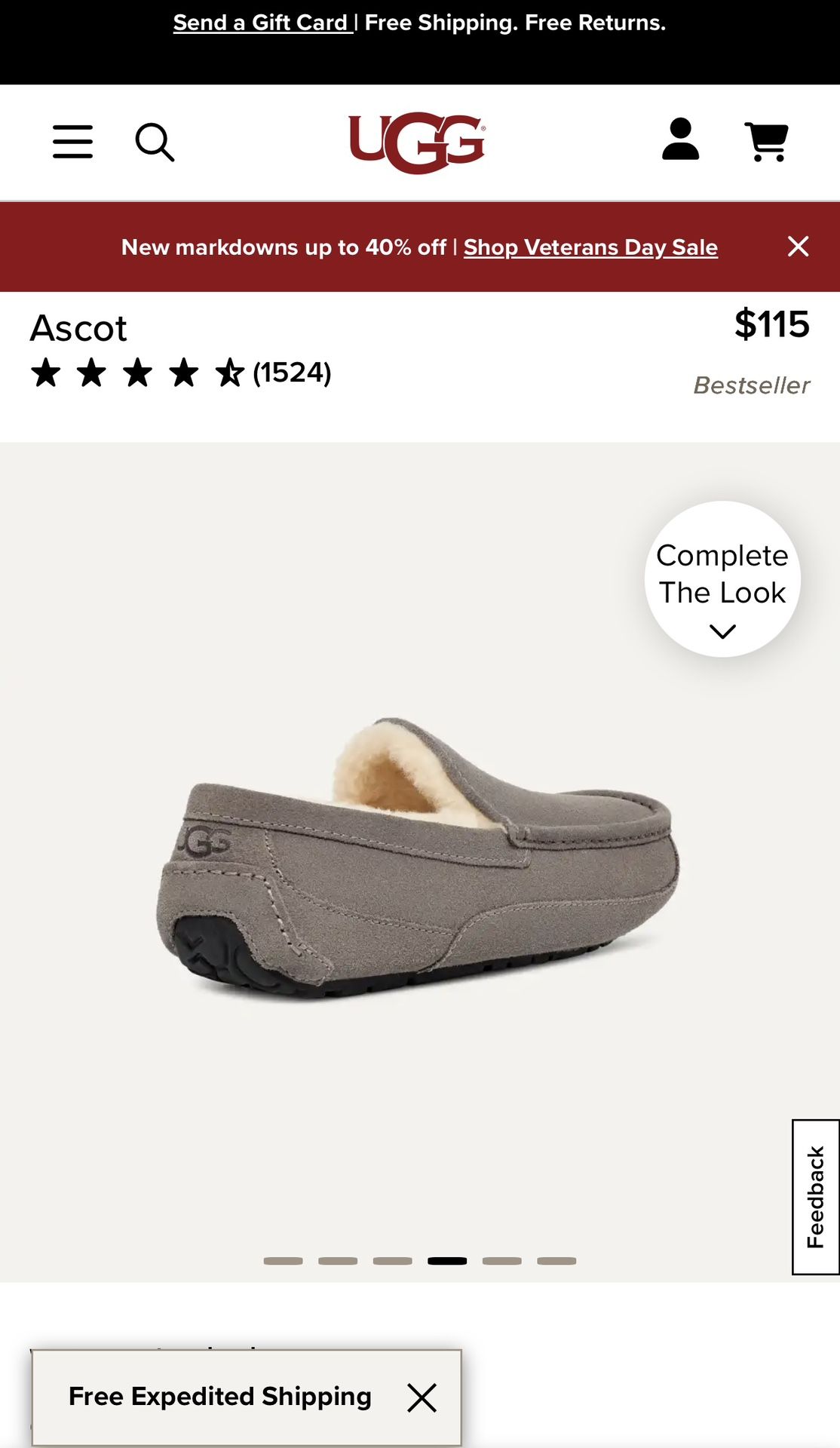Select the Ascot product title
The width and height of the screenshot is (840, 1448).
click(78, 328)
